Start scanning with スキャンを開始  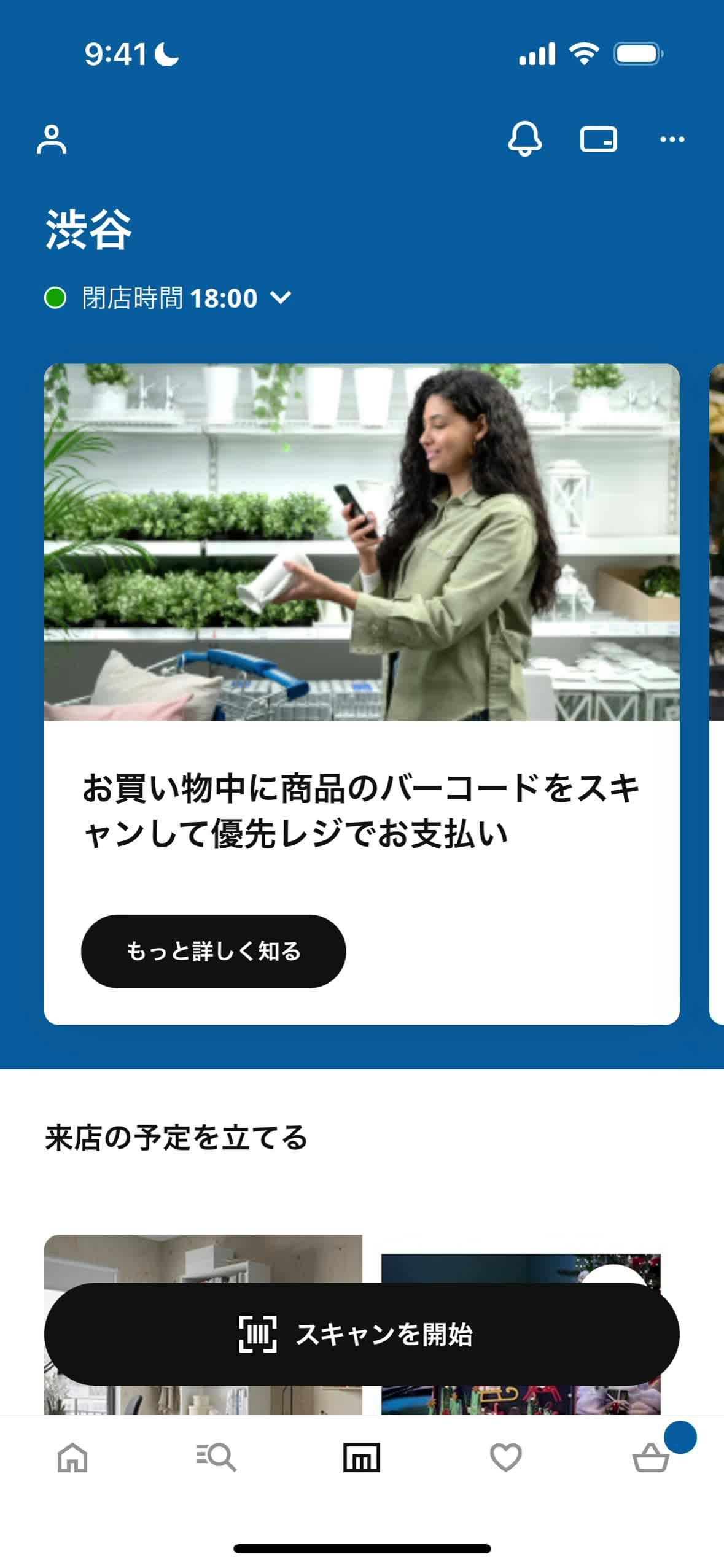(361, 1333)
